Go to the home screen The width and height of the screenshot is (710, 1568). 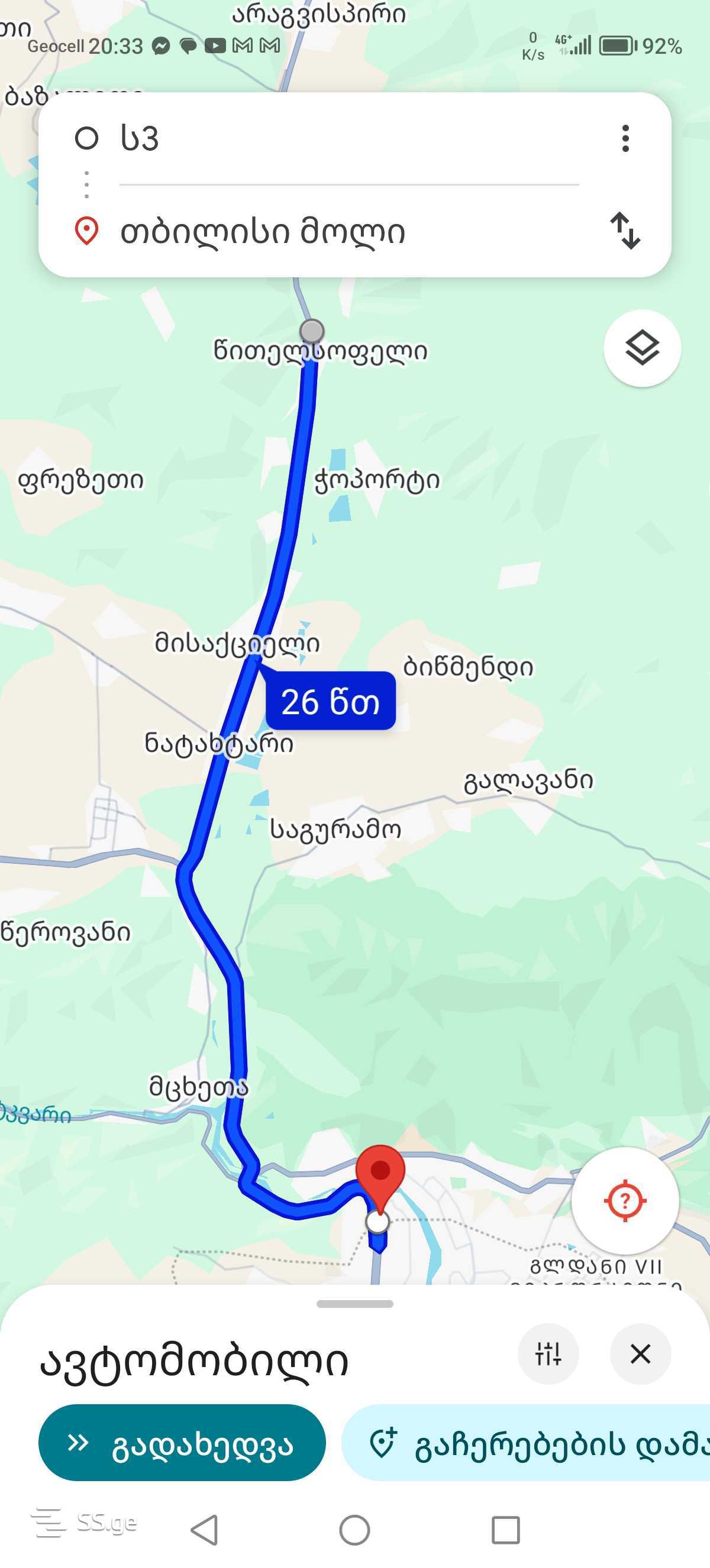pos(354,1530)
